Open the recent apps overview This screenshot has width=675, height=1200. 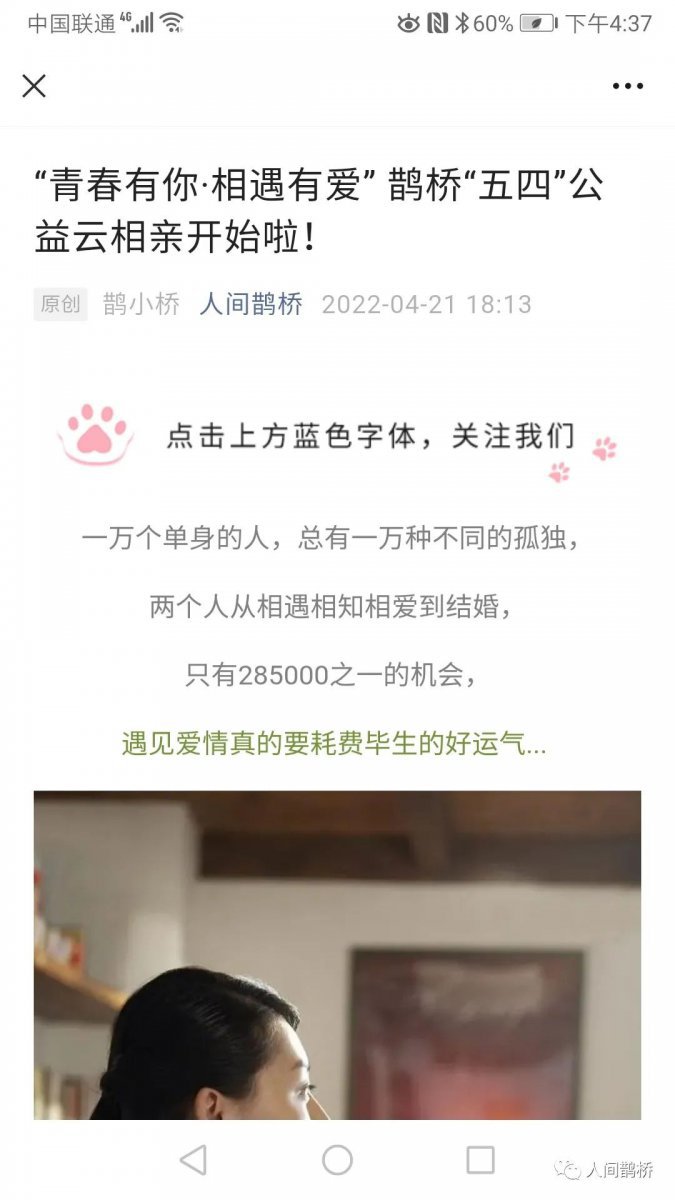[481, 1160]
